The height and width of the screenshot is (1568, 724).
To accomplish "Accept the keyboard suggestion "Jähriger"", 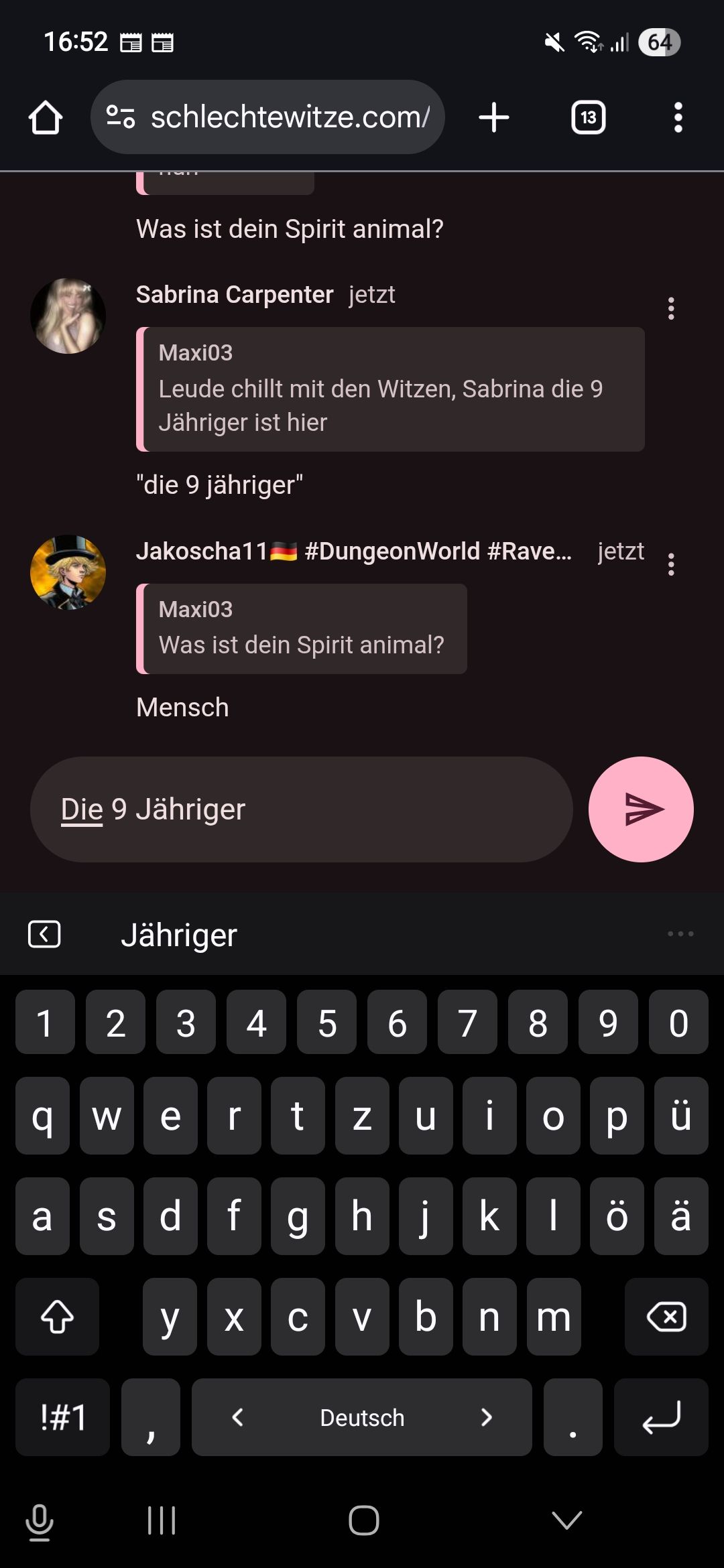I will click(x=179, y=935).
